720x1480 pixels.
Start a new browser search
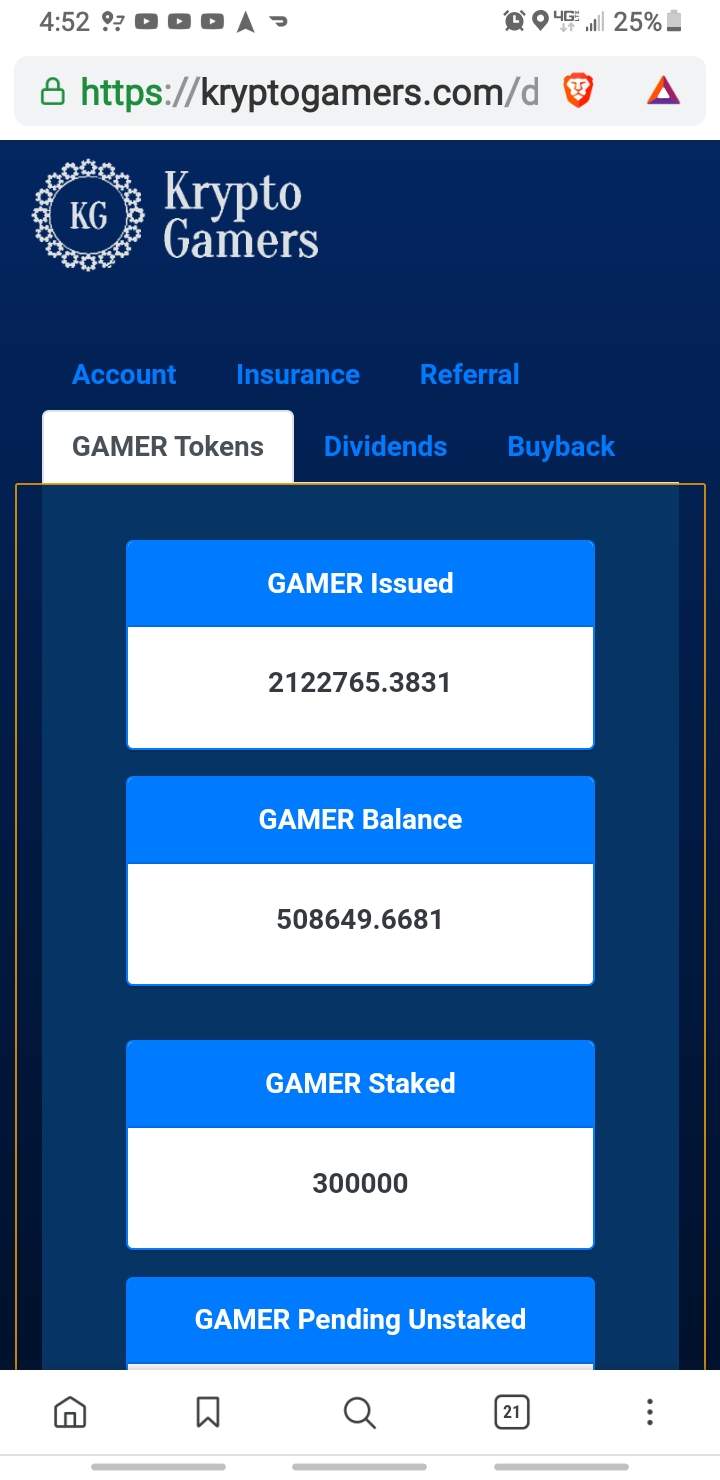point(359,1412)
